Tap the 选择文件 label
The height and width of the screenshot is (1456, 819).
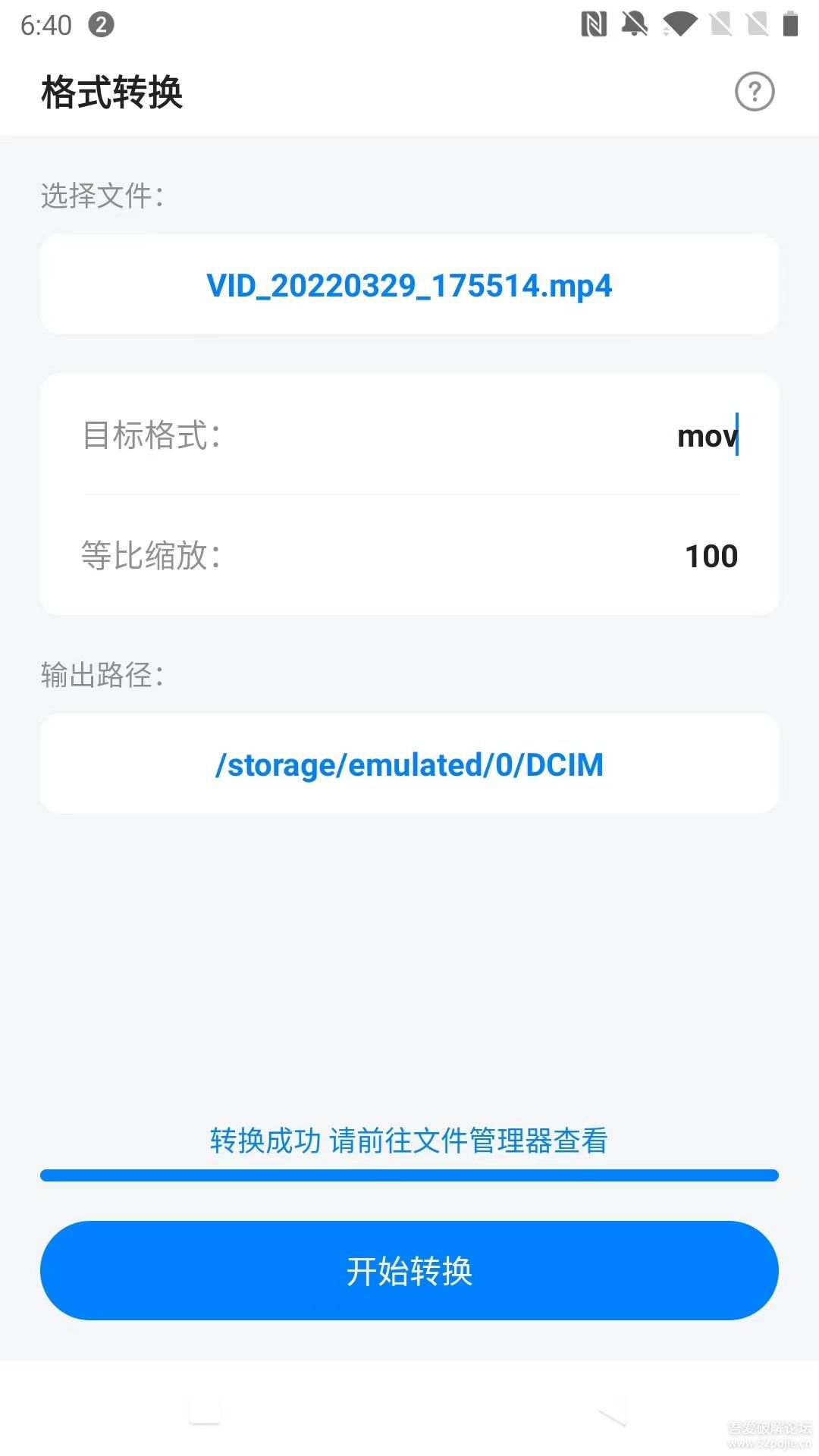pos(102,196)
